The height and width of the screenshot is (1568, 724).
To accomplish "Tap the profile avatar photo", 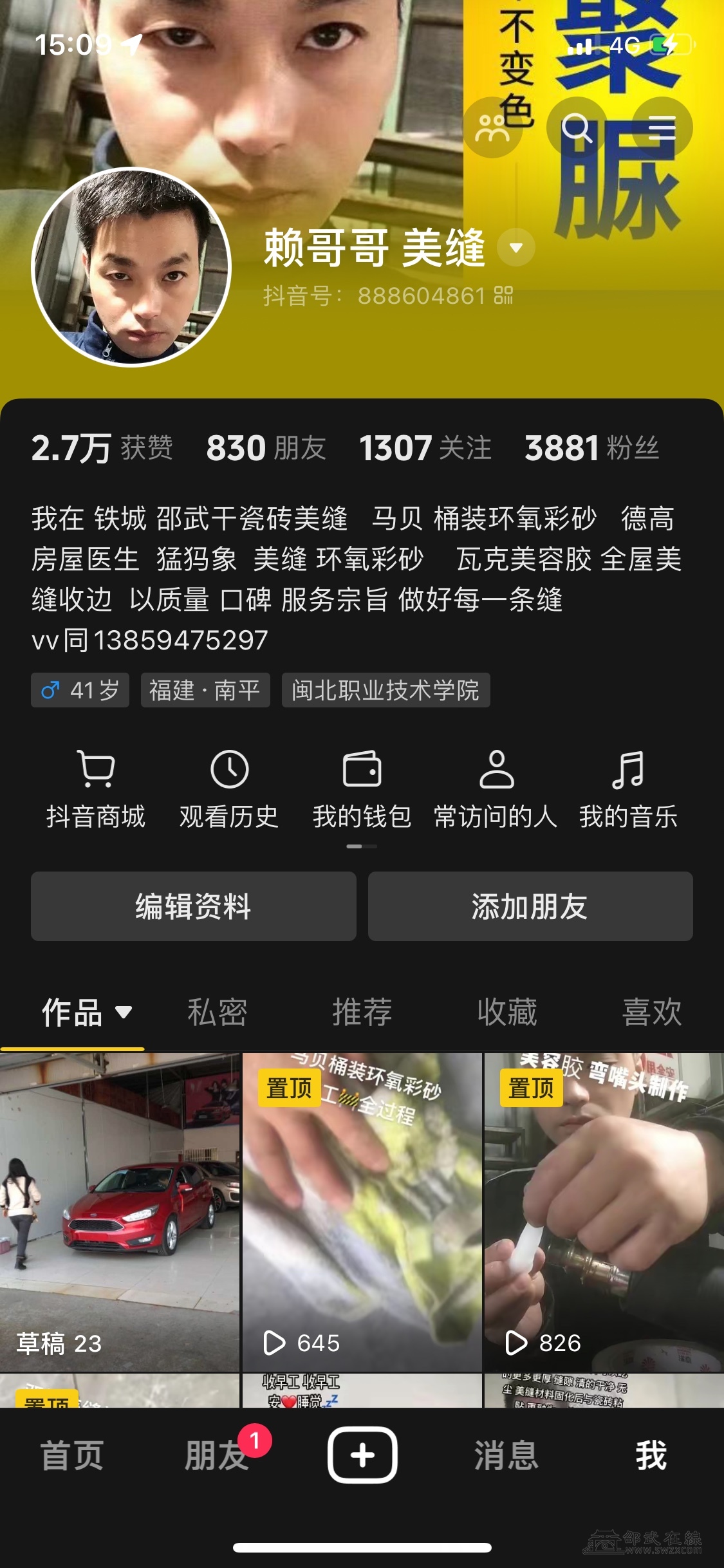I will pos(131,267).
